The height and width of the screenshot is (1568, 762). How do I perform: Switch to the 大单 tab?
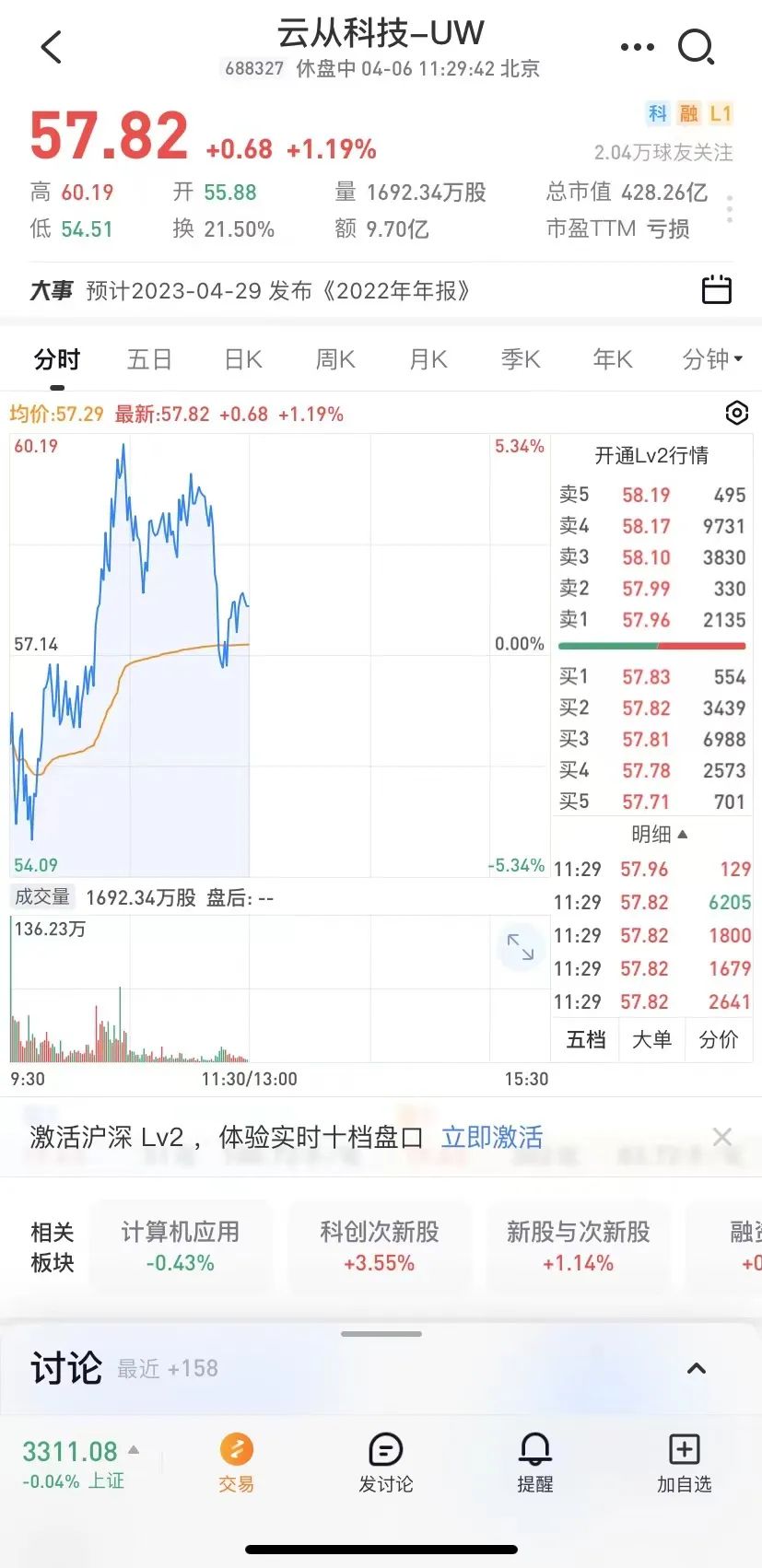click(651, 1039)
